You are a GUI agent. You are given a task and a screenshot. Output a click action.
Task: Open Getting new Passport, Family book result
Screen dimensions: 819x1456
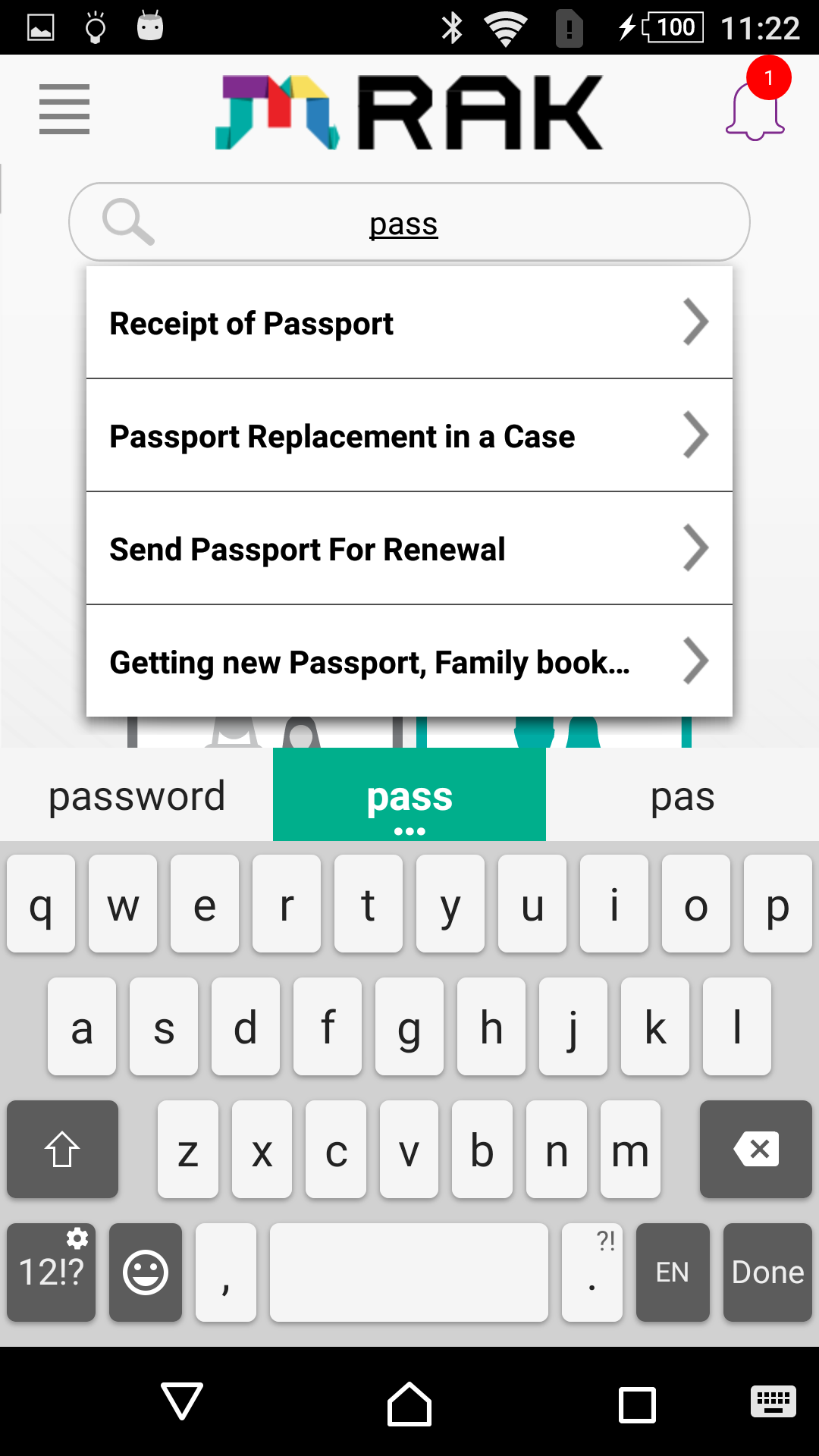pyautogui.click(x=409, y=661)
